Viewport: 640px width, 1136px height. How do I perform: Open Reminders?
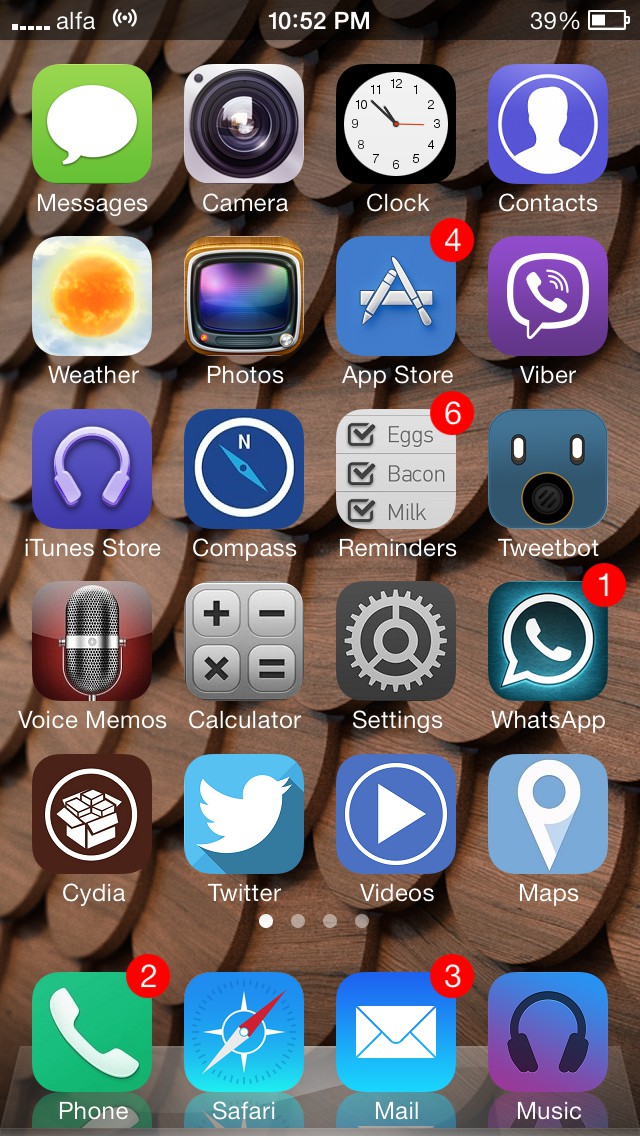pyautogui.click(x=396, y=469)
